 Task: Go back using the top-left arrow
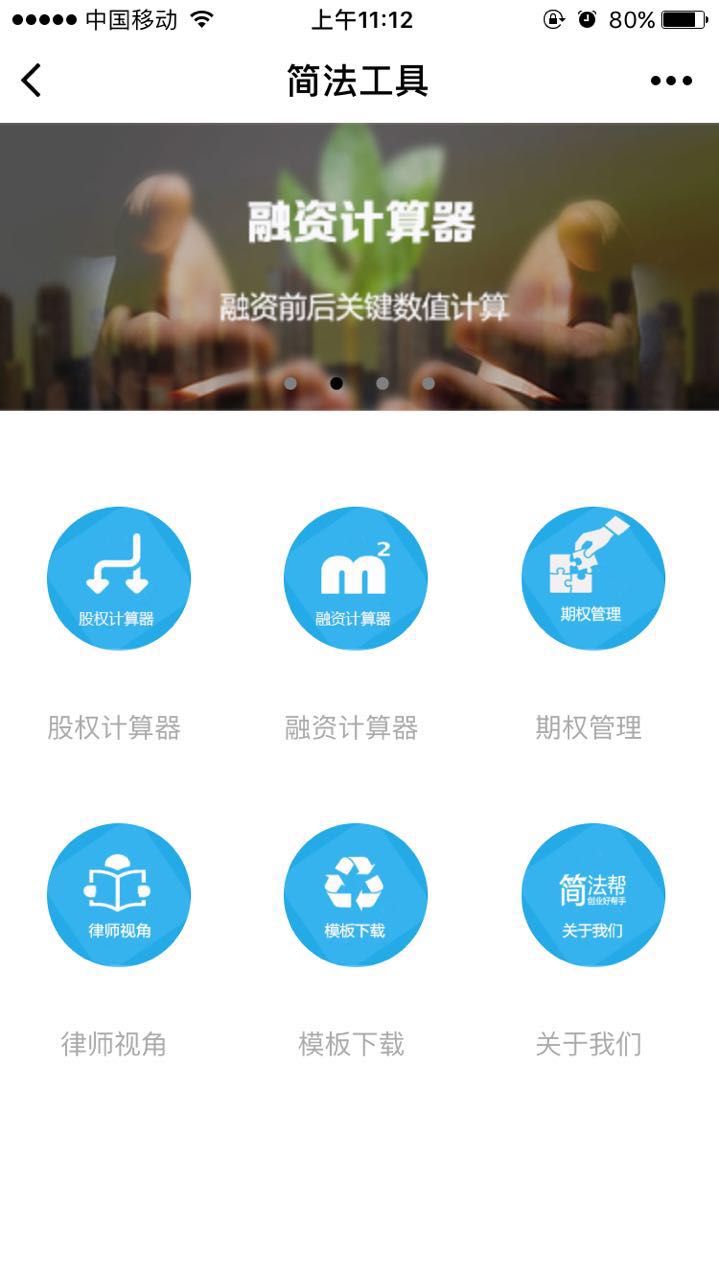(32, 80)
